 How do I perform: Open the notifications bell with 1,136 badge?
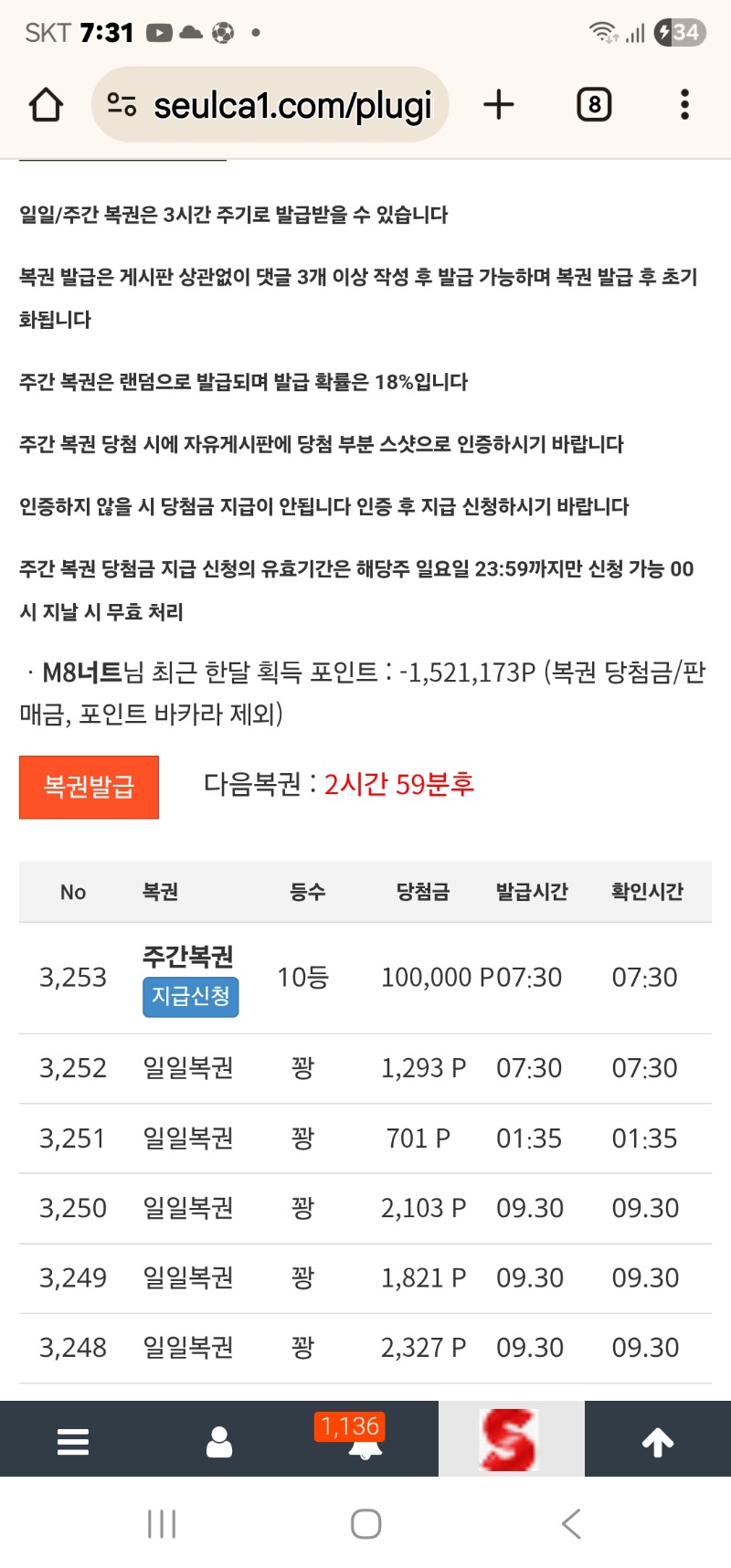click(x=364, y=1442)
